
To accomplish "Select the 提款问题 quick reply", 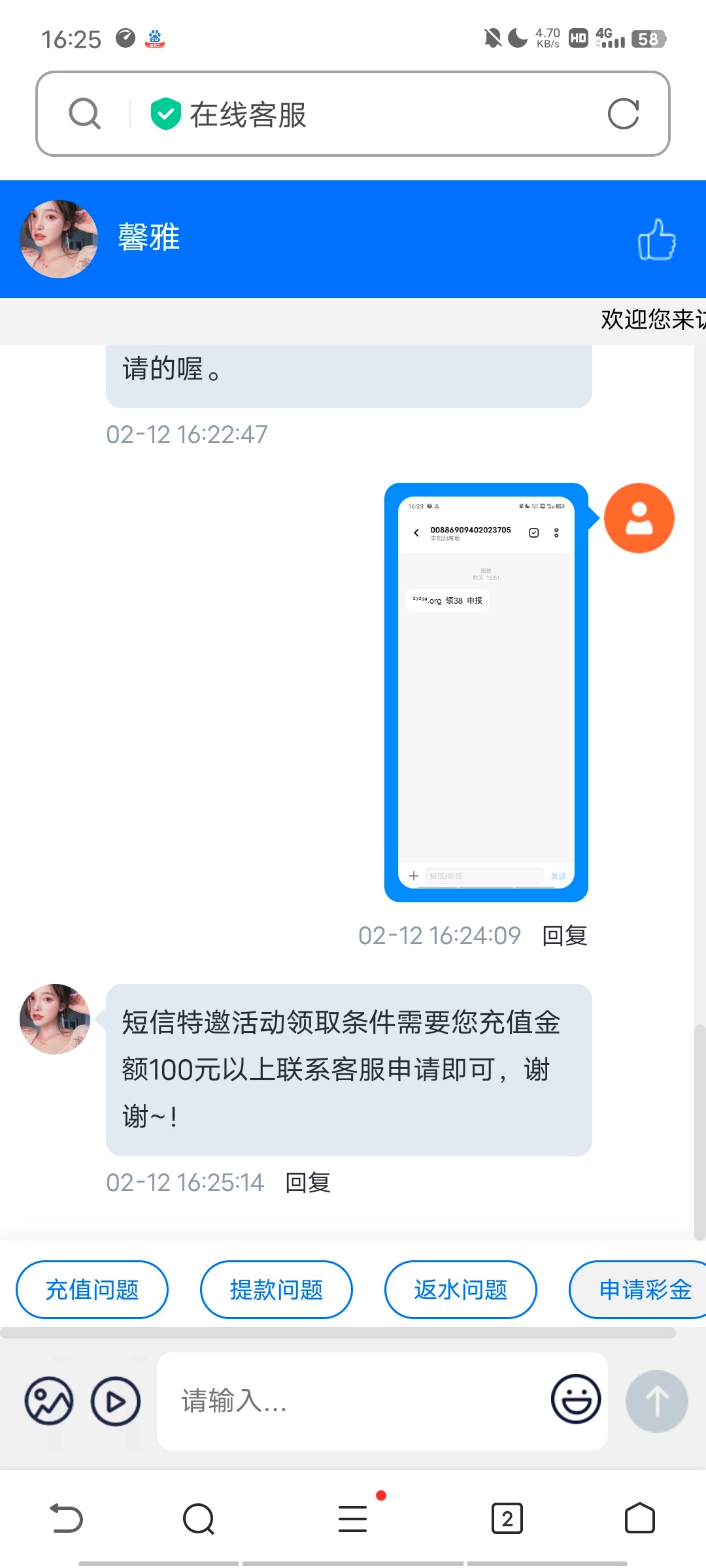I will 276,1289.
